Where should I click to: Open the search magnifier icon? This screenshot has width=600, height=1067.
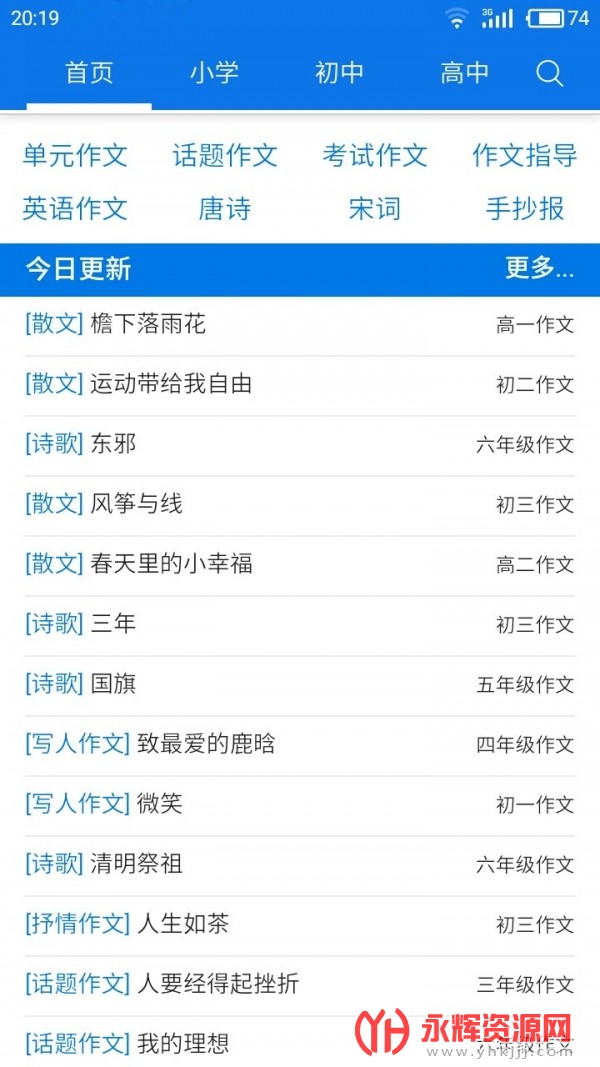coord(549,73)
